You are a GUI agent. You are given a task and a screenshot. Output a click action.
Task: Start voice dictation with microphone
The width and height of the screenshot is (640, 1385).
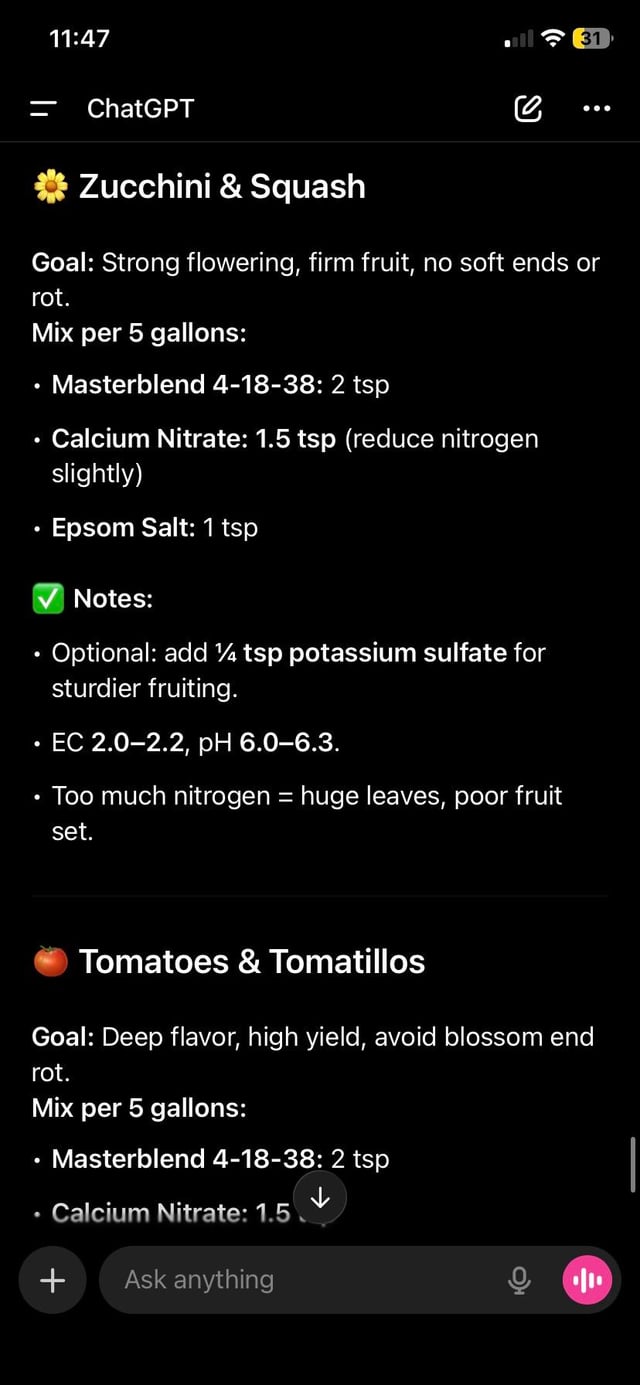point(519,1280)
